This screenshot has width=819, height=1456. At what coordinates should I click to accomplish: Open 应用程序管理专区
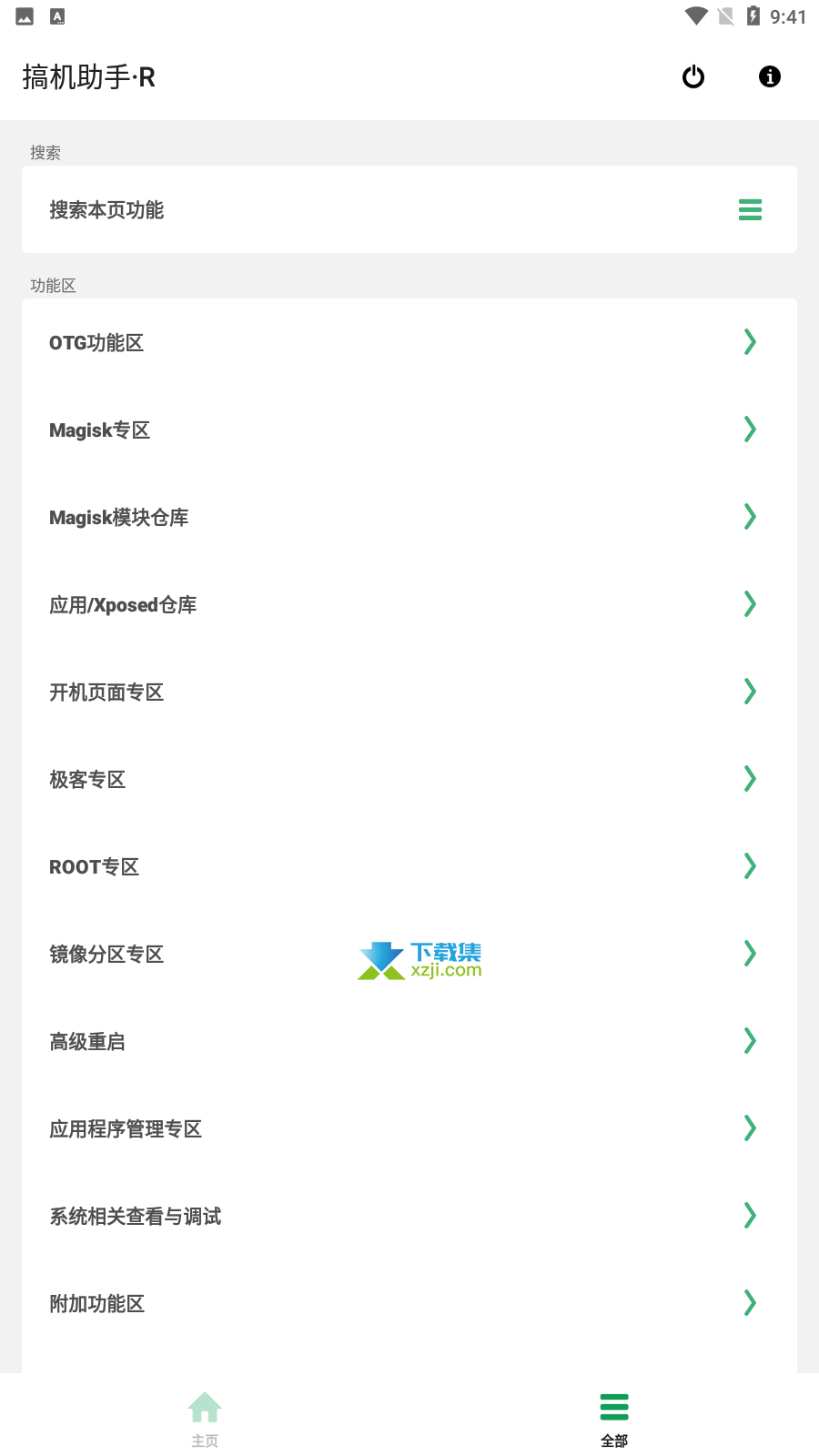(409, 1128)
